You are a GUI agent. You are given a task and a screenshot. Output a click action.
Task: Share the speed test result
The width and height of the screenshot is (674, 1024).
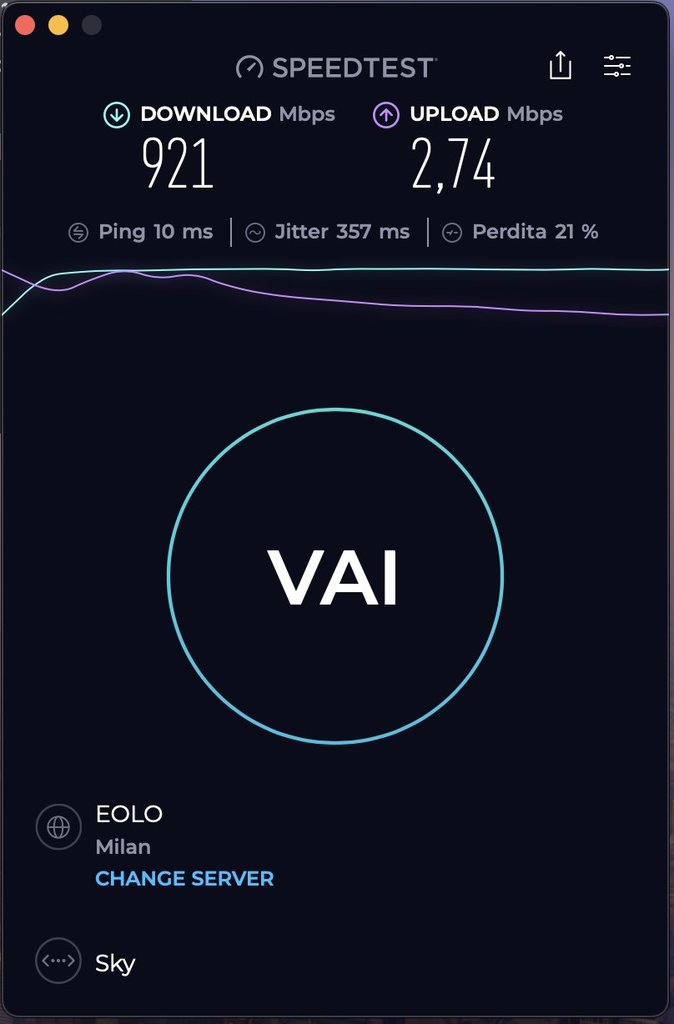561,67
